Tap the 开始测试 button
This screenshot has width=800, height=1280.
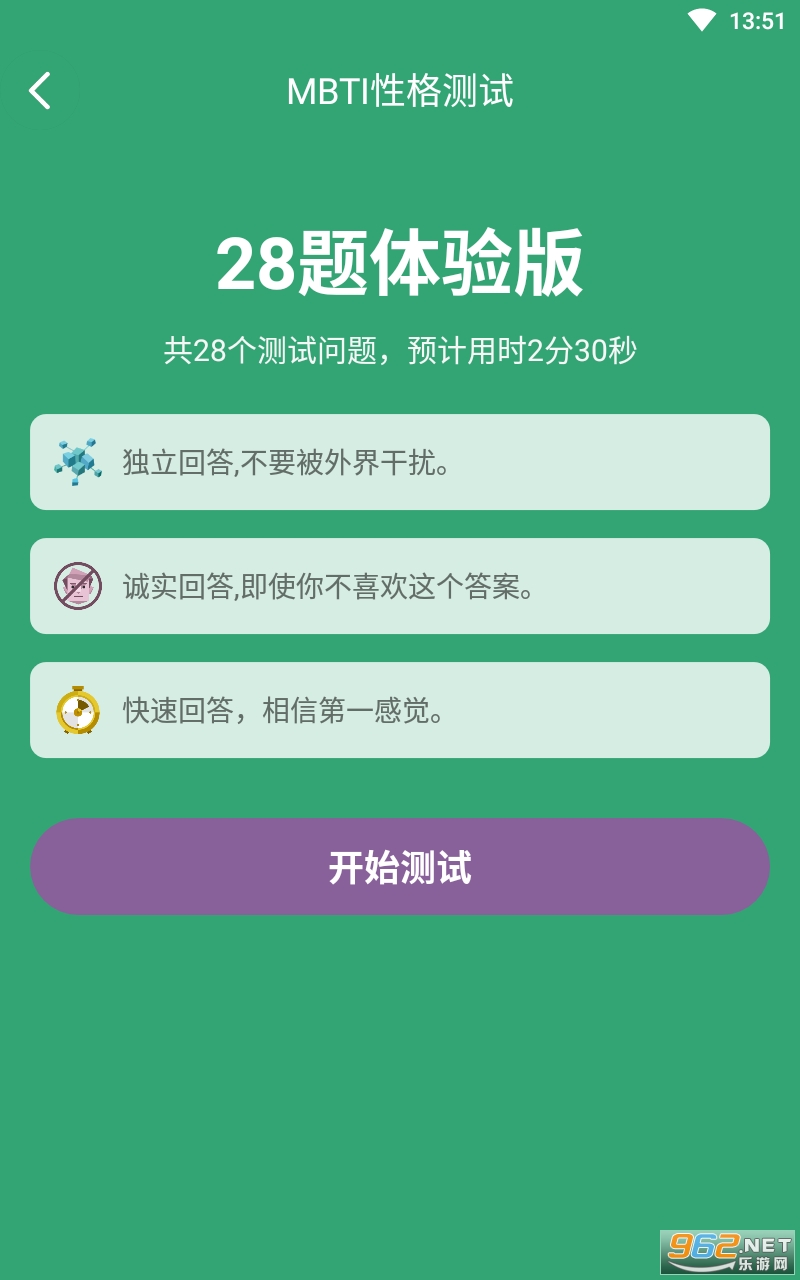[x=400, y=867]
